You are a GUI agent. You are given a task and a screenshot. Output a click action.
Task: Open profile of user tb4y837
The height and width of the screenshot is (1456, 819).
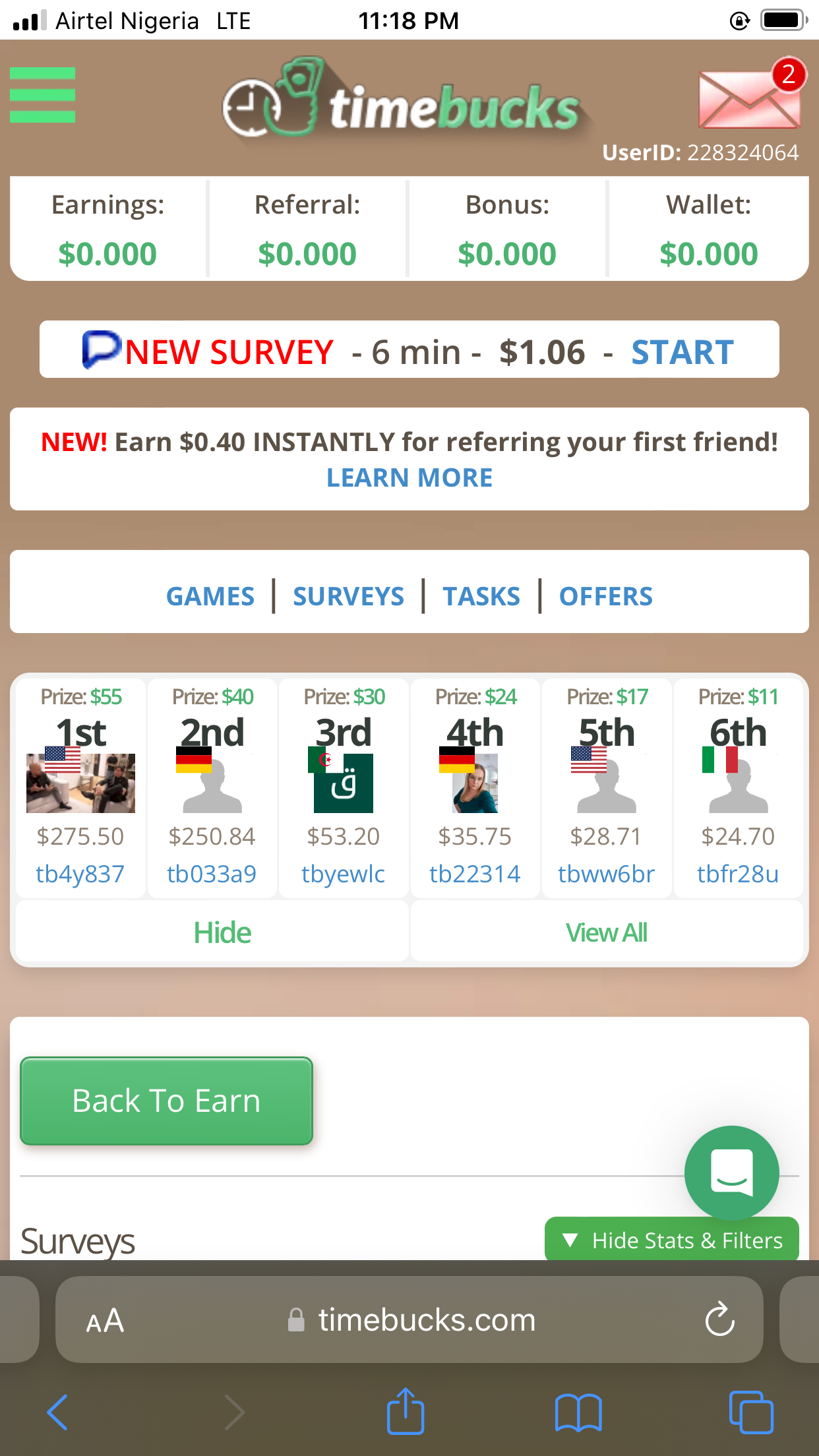[x=80, y=874]
